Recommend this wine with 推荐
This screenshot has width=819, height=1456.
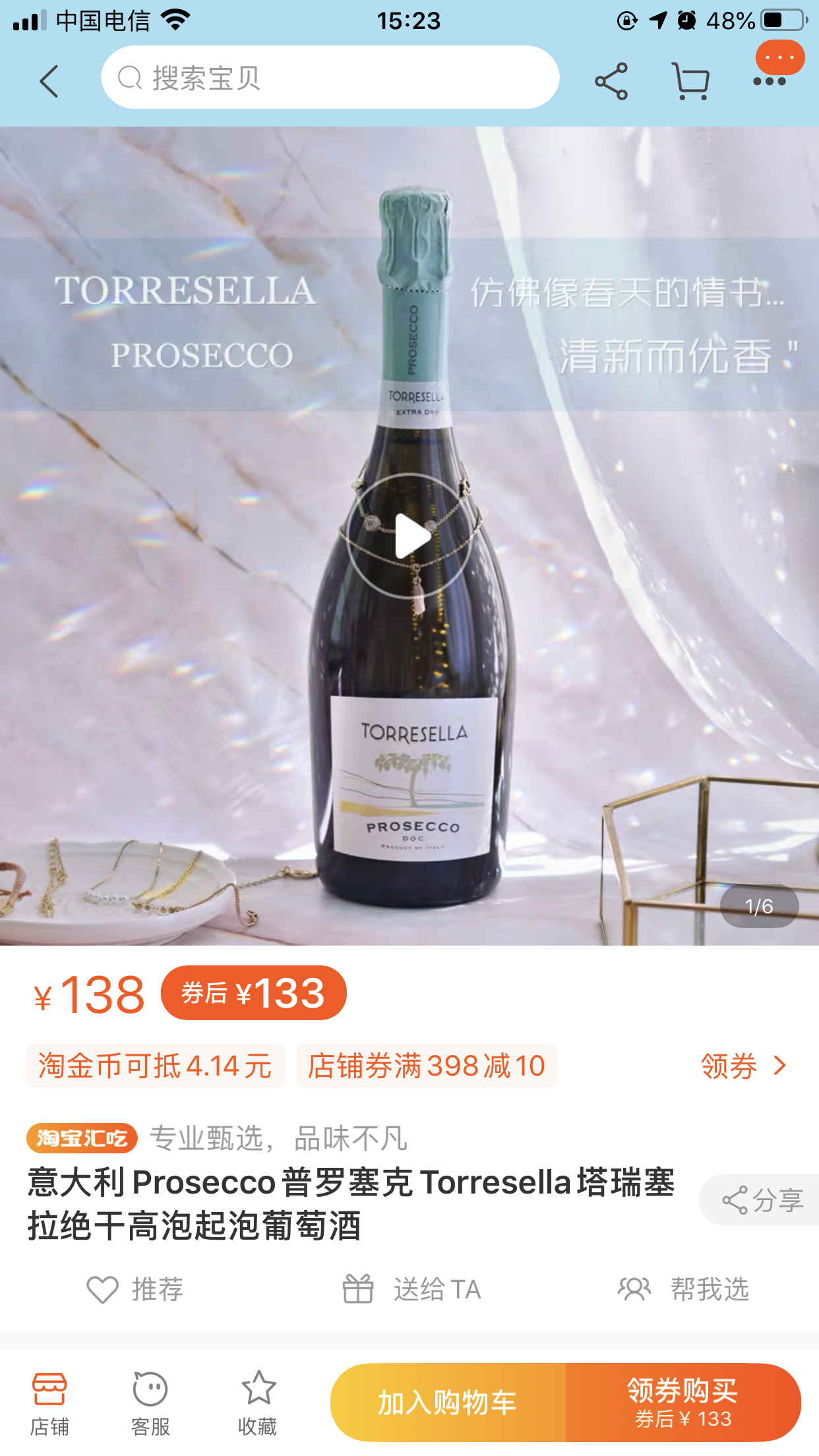(136, 1289)
